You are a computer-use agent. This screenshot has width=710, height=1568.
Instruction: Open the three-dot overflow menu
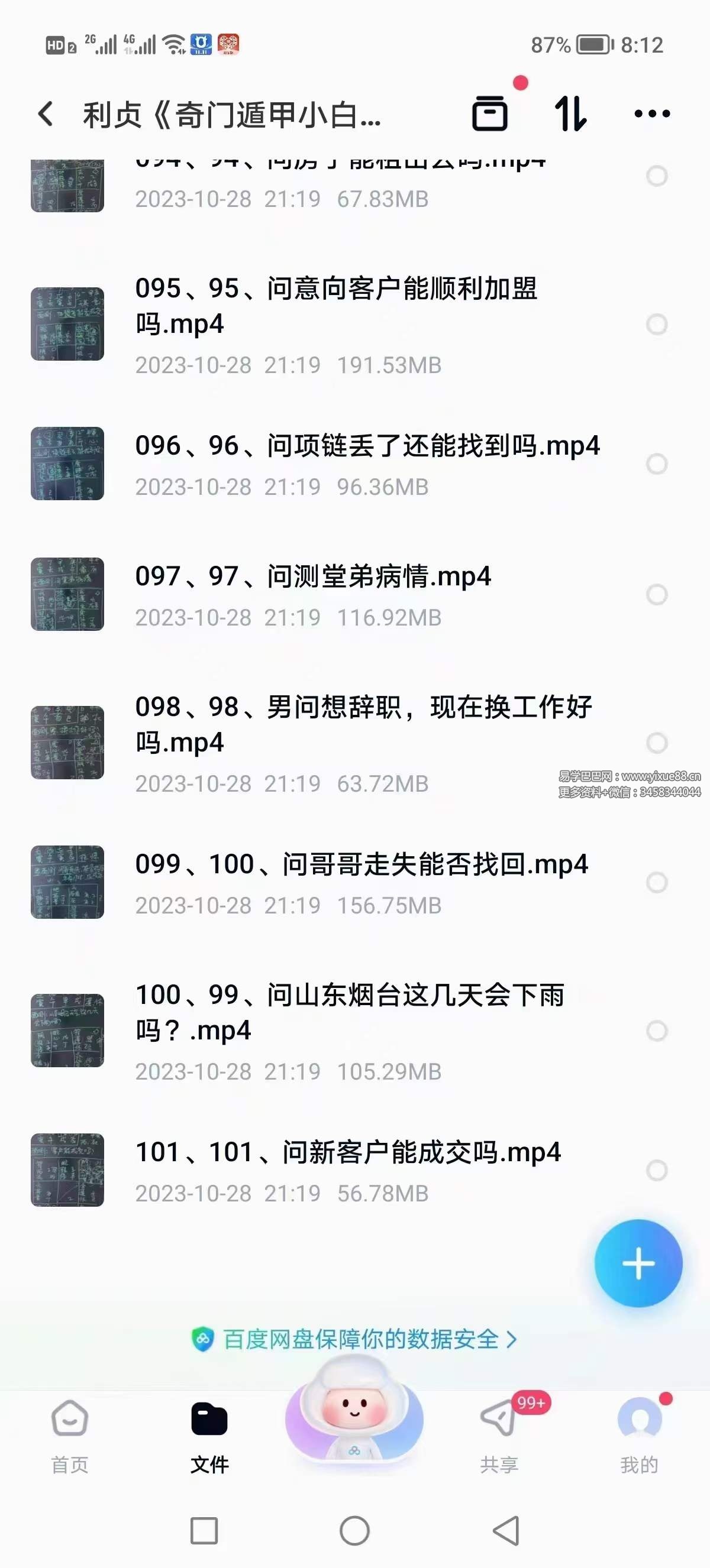pos(651,113)
